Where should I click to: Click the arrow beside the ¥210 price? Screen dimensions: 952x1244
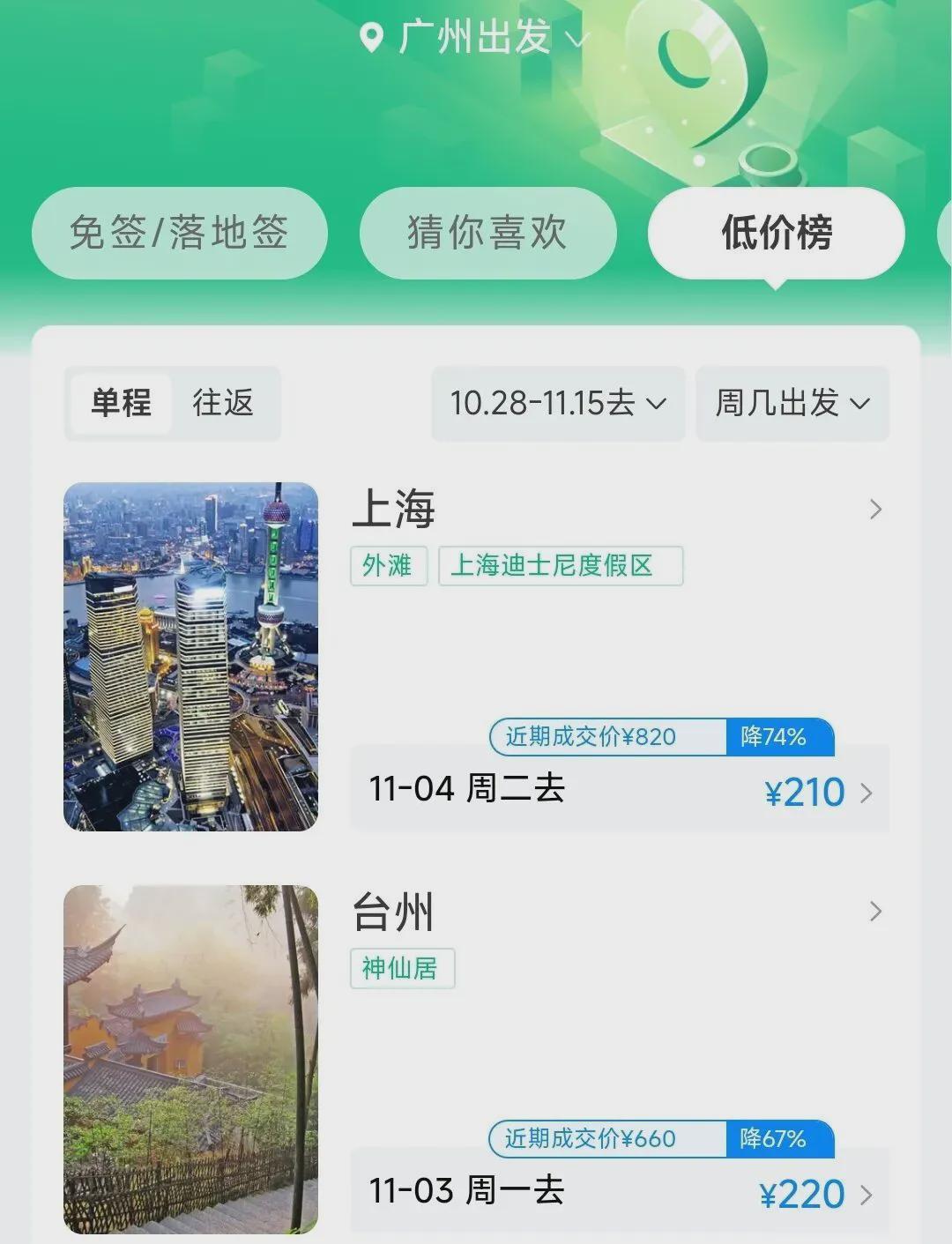(x=867, y=791)
